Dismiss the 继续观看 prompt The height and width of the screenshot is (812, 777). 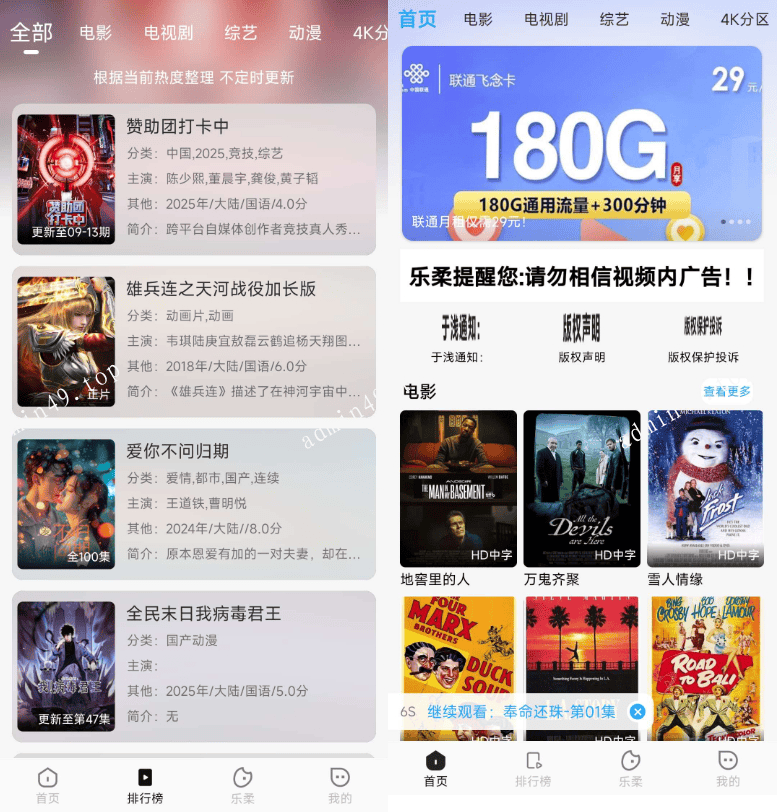[637, 712]
